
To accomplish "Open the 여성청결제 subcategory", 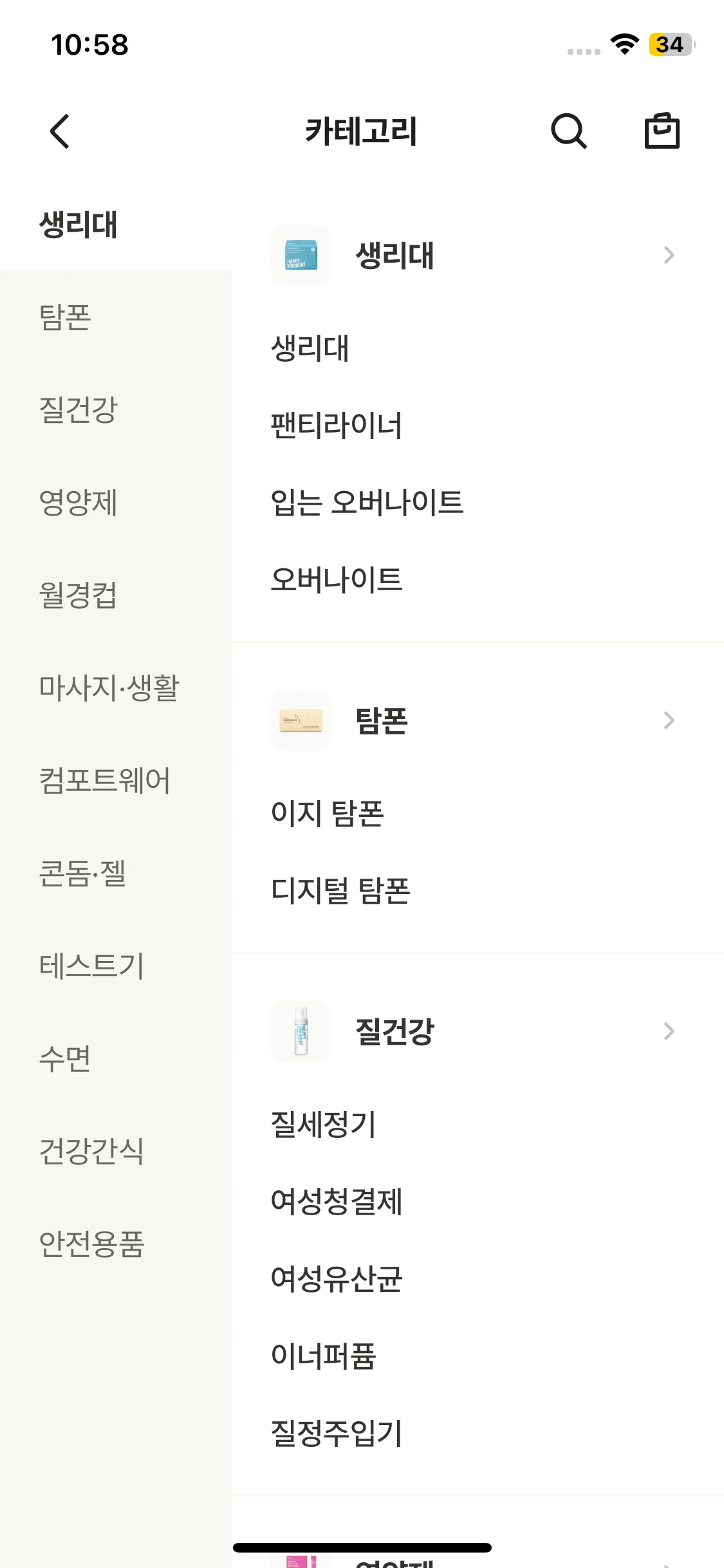I will pos(337,1202).
